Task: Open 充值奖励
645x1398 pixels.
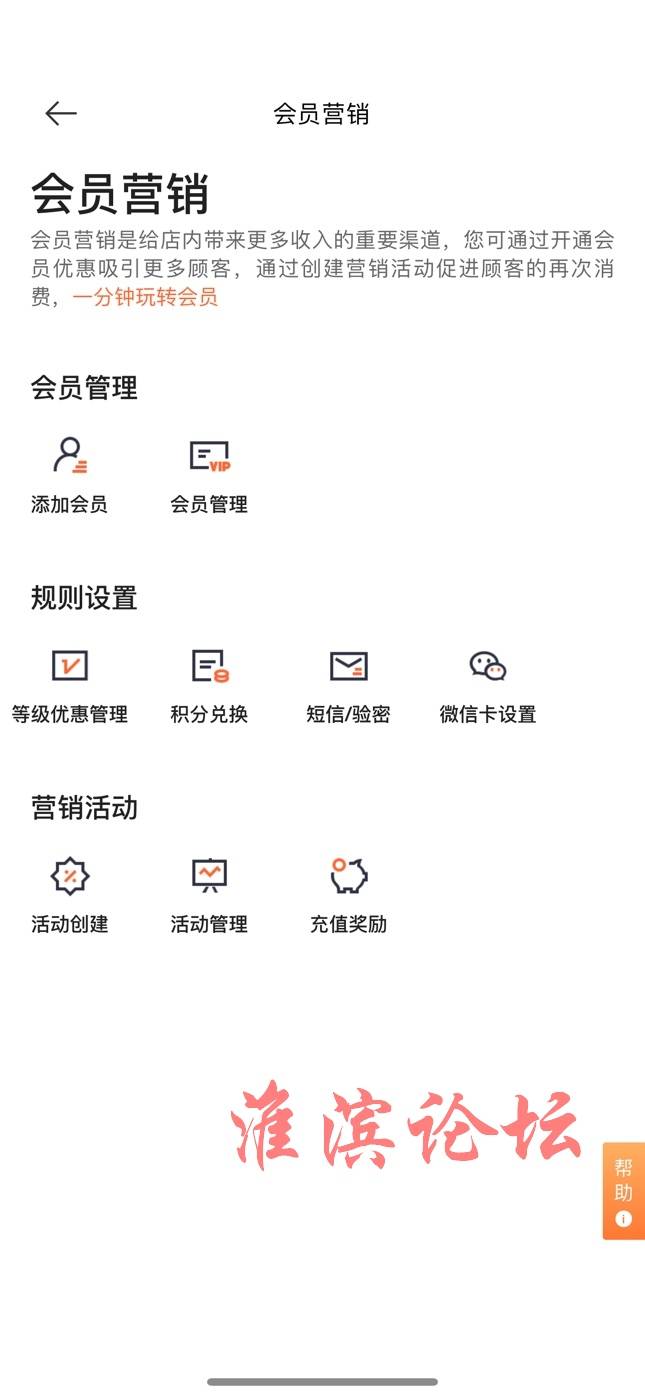Action: 348,895
